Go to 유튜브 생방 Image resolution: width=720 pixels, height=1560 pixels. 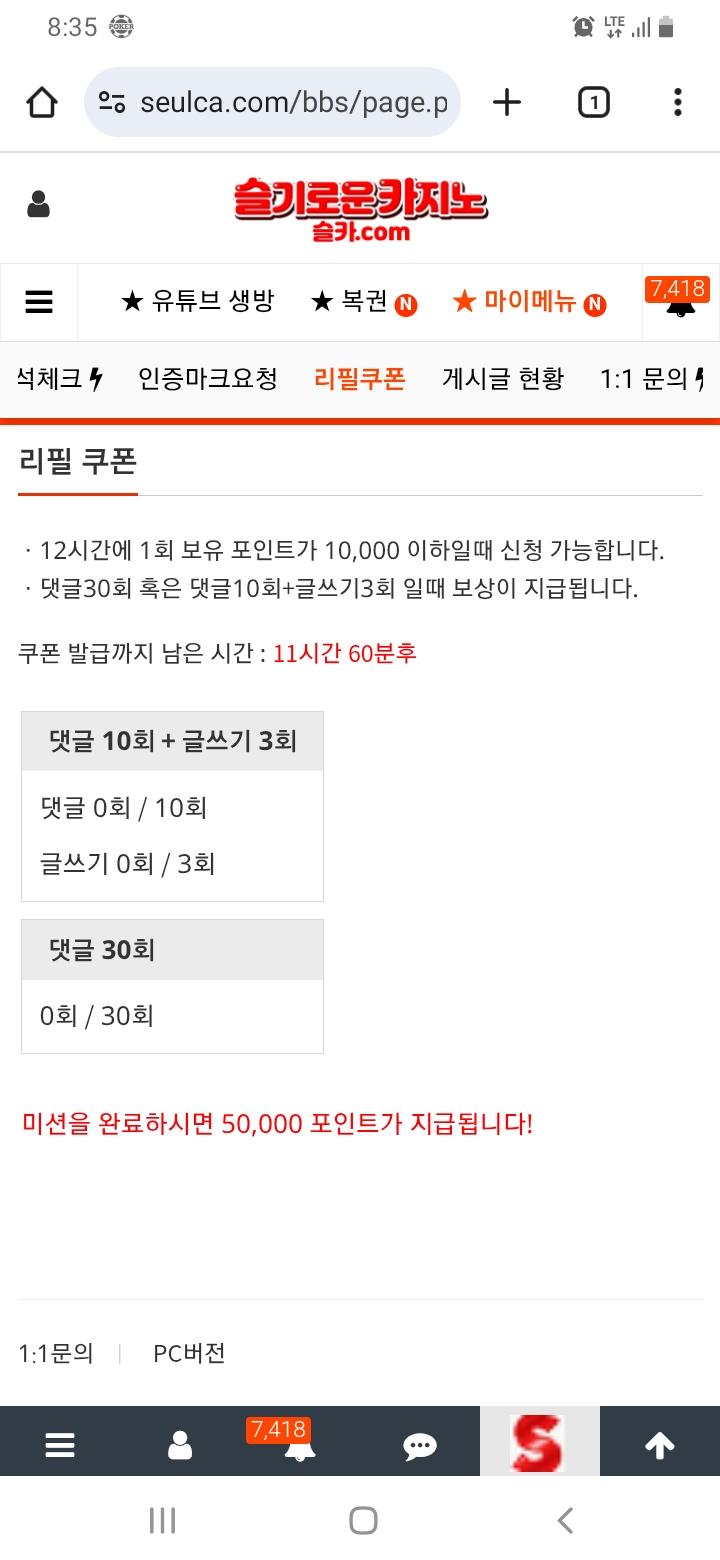tap(197, 301)
